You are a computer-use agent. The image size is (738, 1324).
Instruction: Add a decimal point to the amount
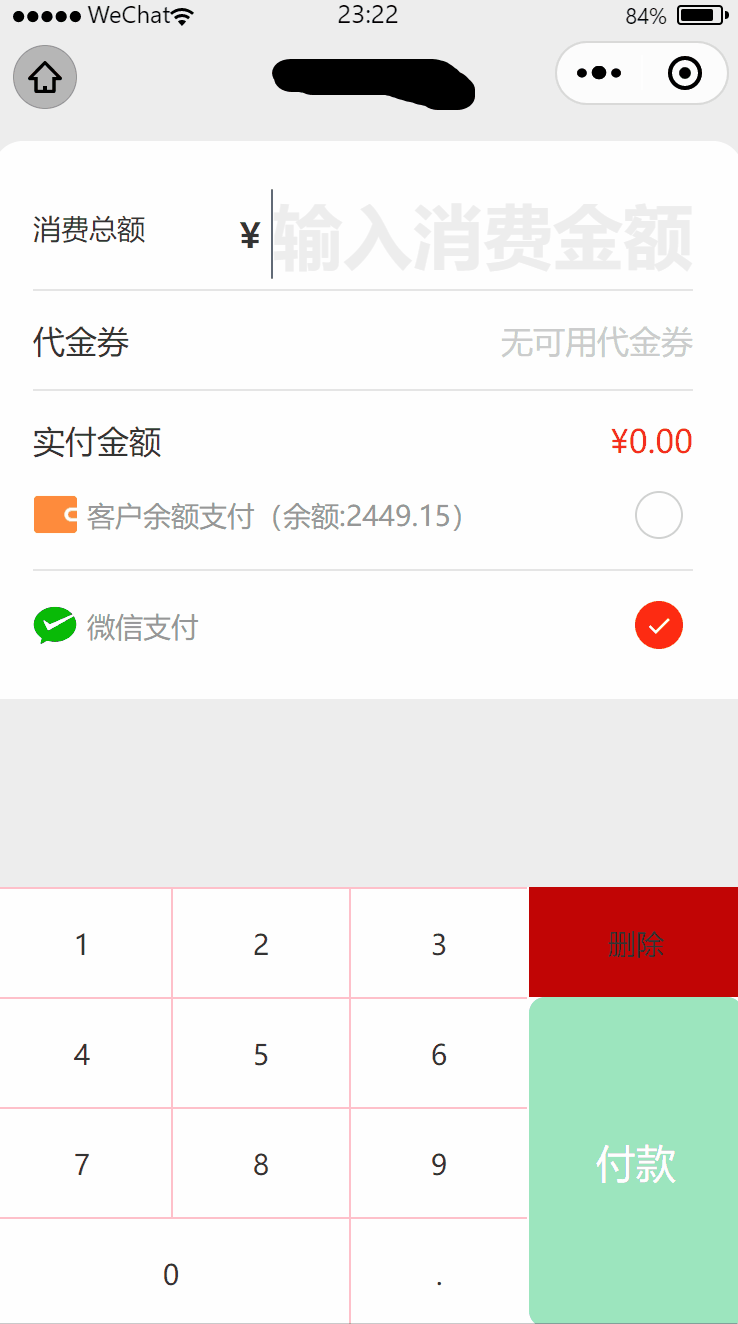pos(439,1274)
